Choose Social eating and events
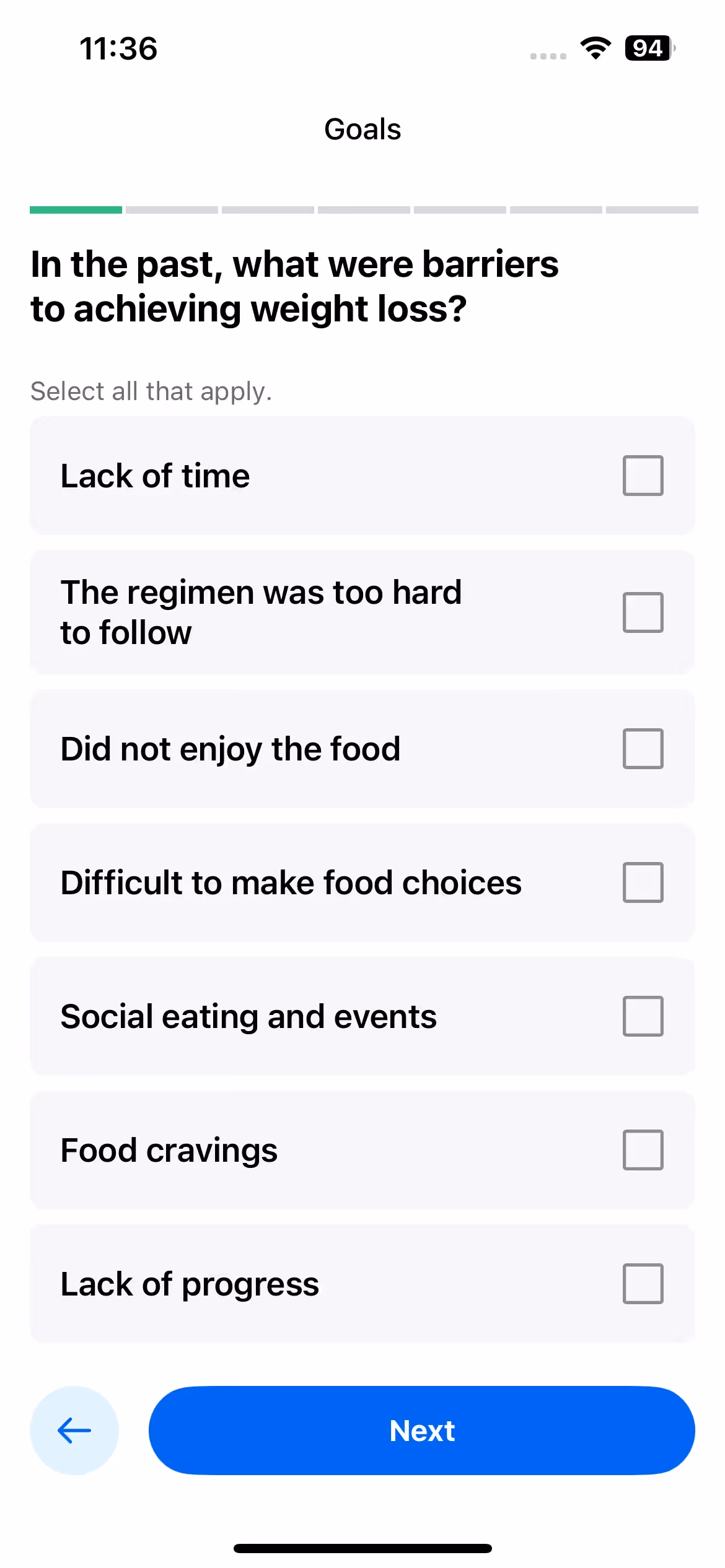 coord(643,1016)
